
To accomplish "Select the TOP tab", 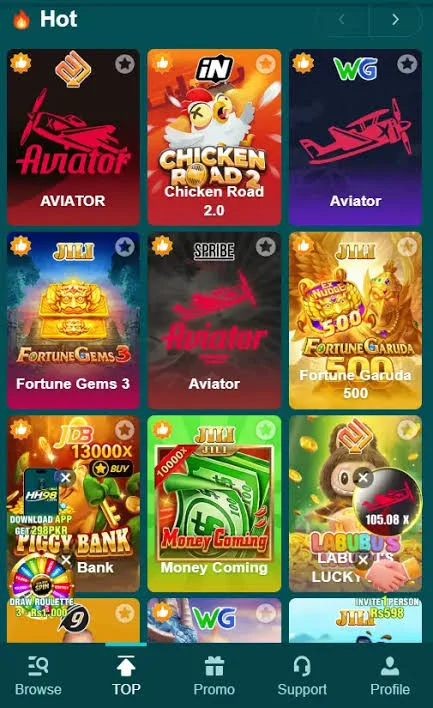I will pyautogui.click(x=126, y=676).
